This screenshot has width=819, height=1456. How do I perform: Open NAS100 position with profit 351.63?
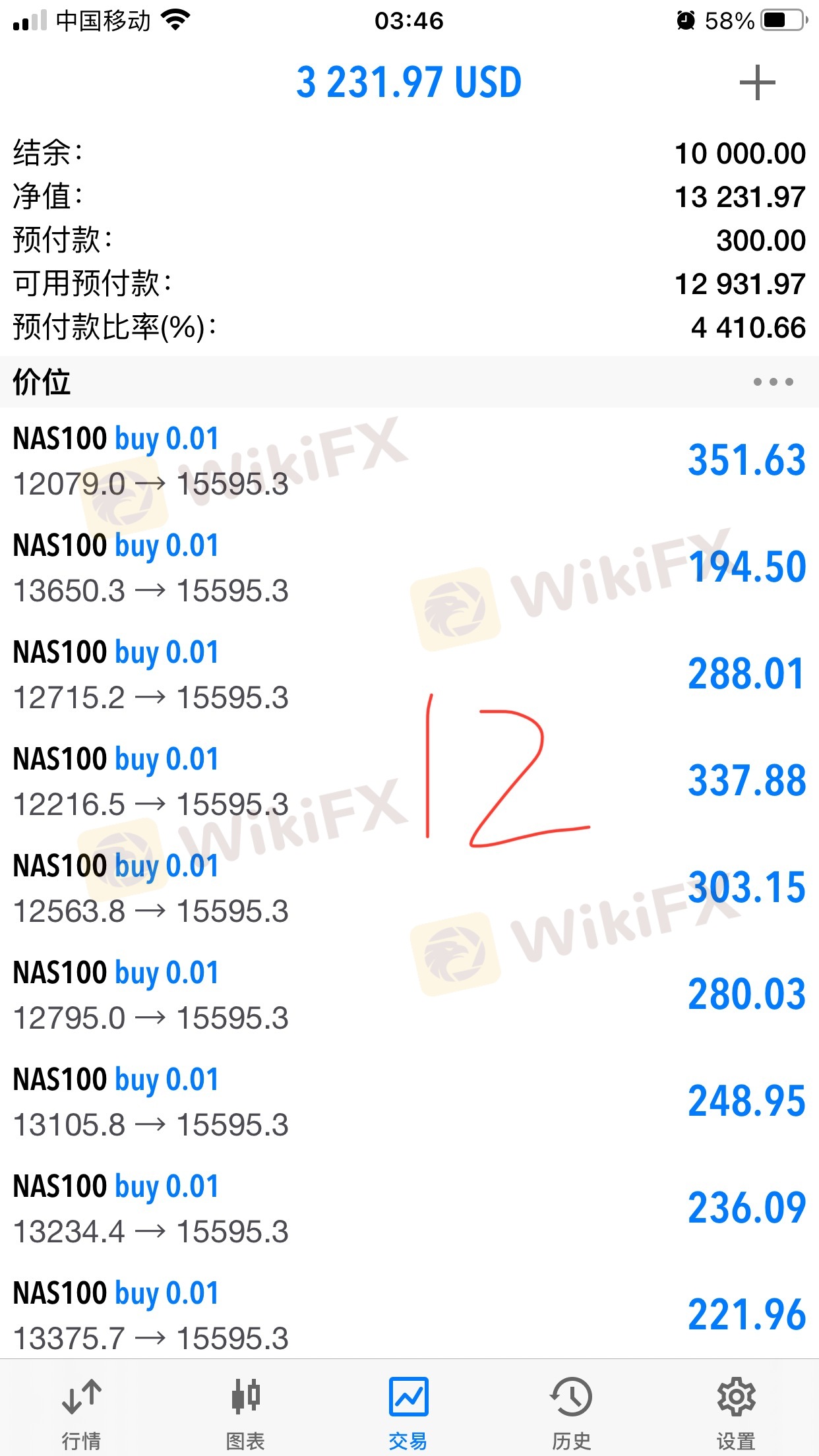(x=409, y=461)
